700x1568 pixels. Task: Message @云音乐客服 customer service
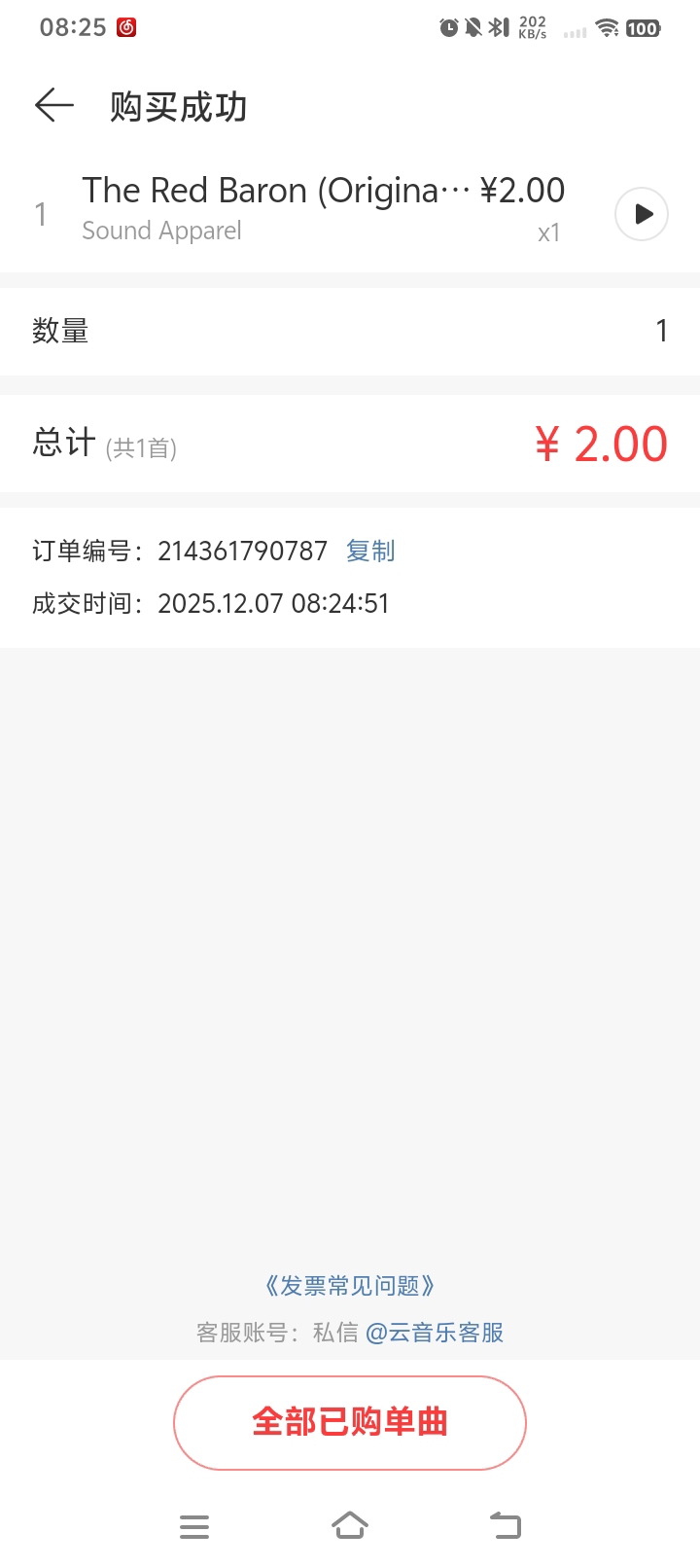tap(435, 1333)
